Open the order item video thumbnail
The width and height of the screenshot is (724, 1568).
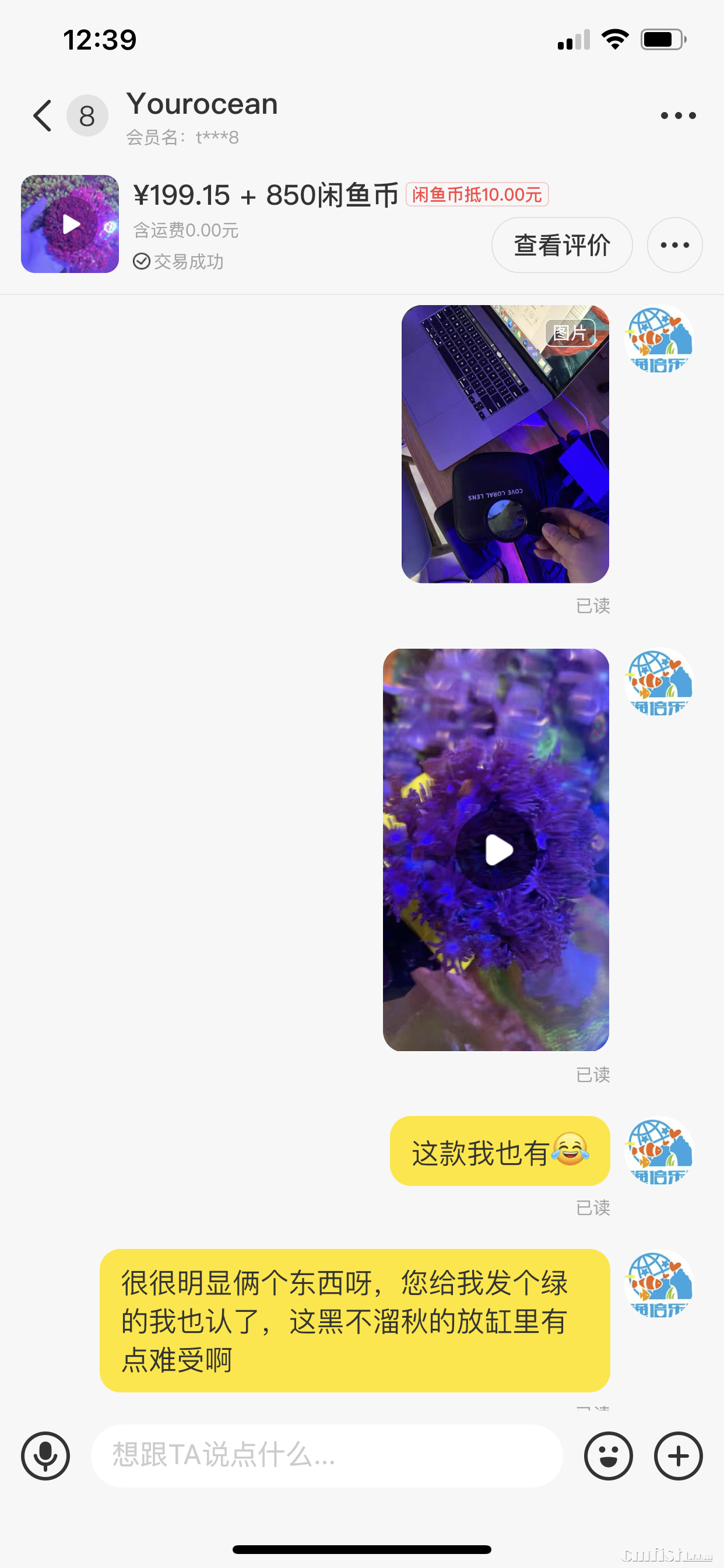click(x=70, y=224)
